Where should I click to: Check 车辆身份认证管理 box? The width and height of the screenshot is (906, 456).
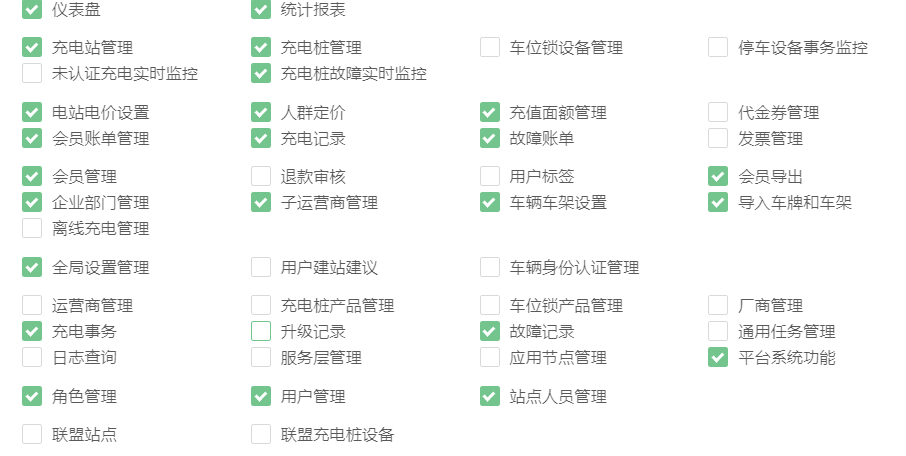point(490,267)
